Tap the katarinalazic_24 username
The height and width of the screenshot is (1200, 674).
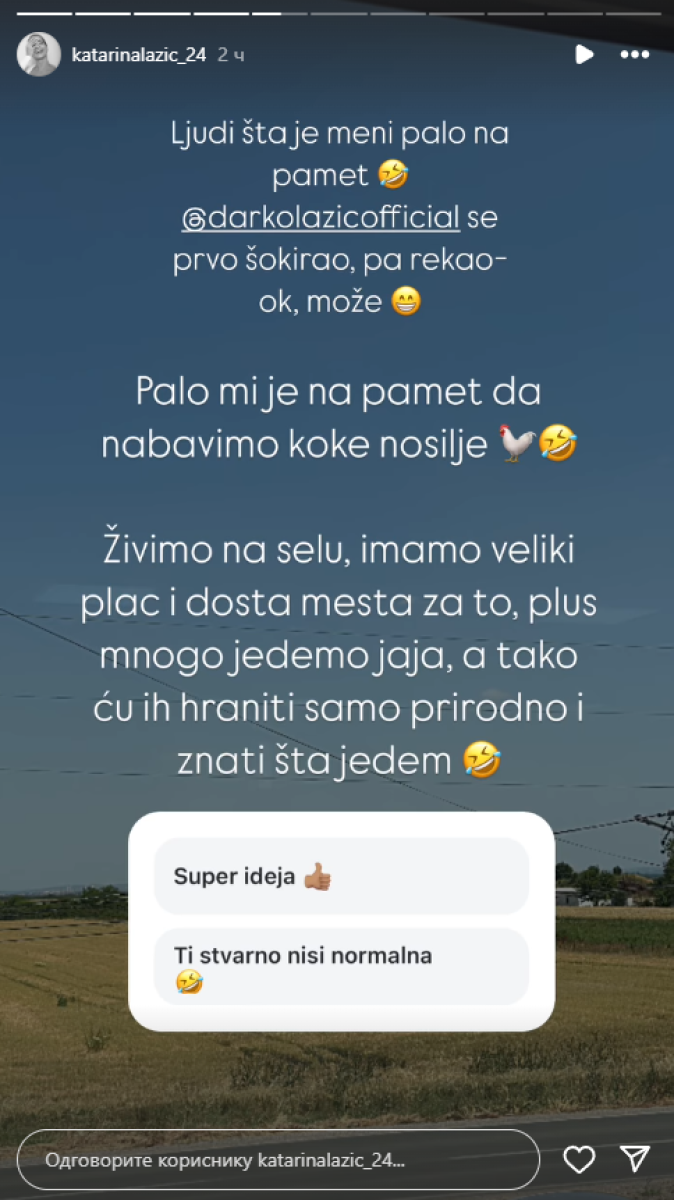click(x=138, y=56)
